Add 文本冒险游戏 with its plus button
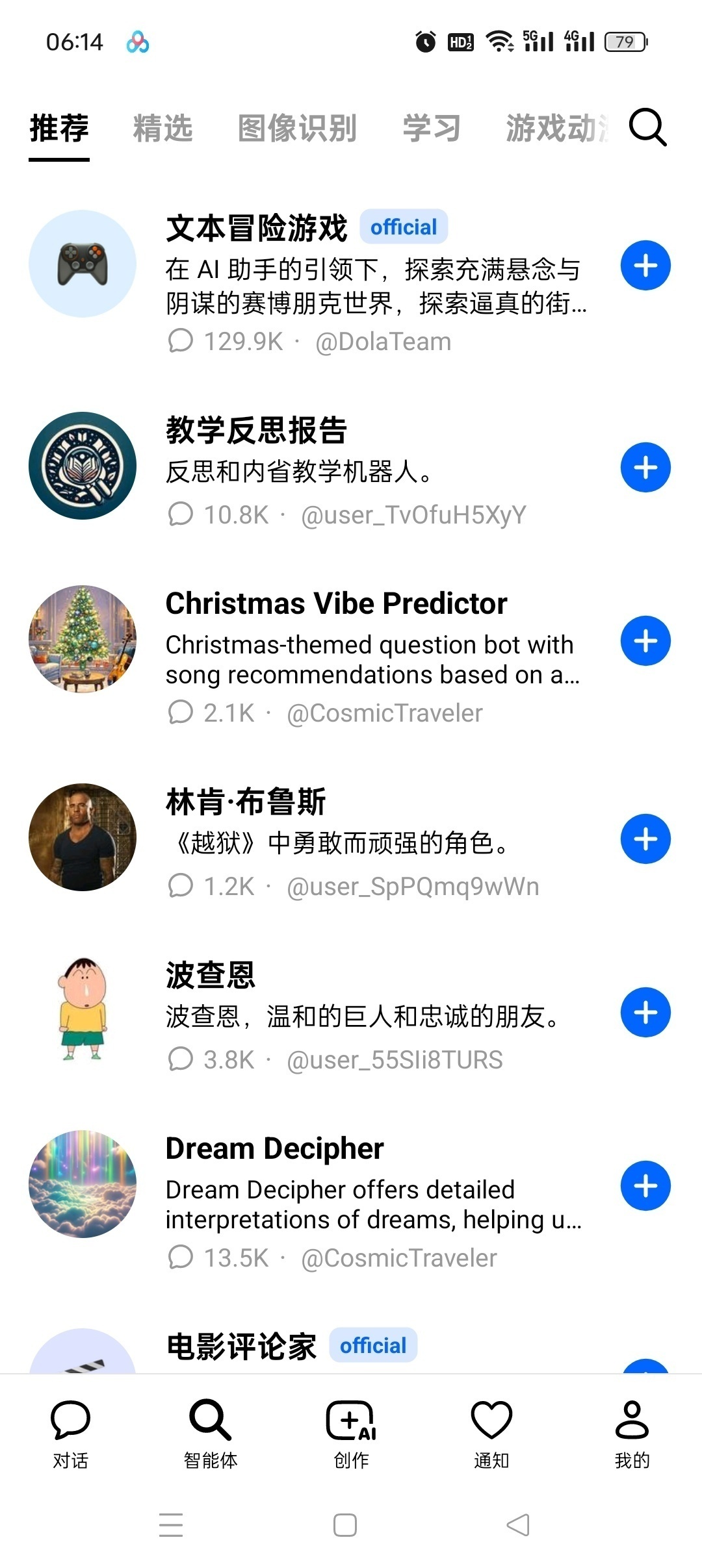Screen dimensions: 702x1568 click(645, 266)
